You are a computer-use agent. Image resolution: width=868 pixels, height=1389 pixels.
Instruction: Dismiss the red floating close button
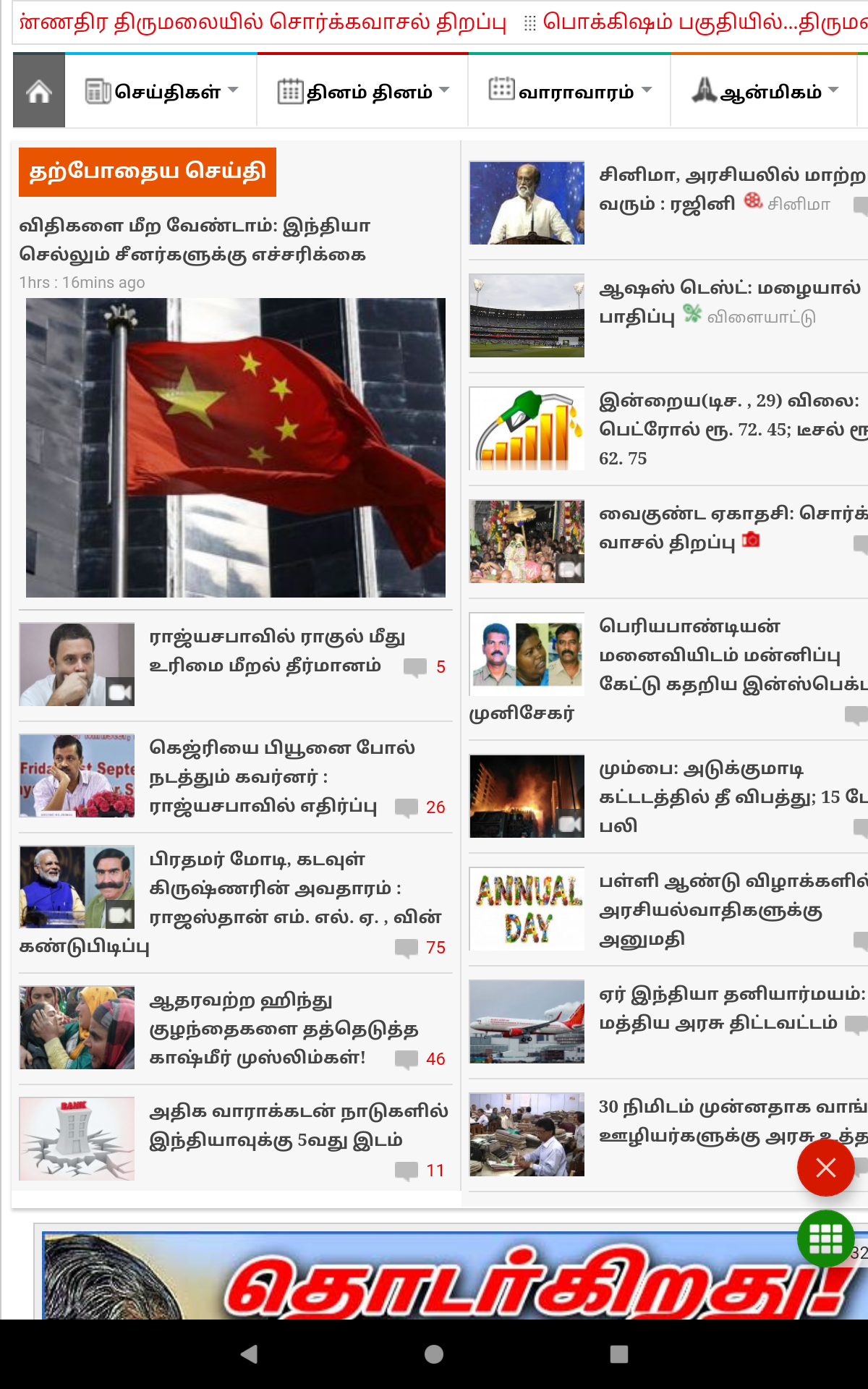coord(826,1168)
